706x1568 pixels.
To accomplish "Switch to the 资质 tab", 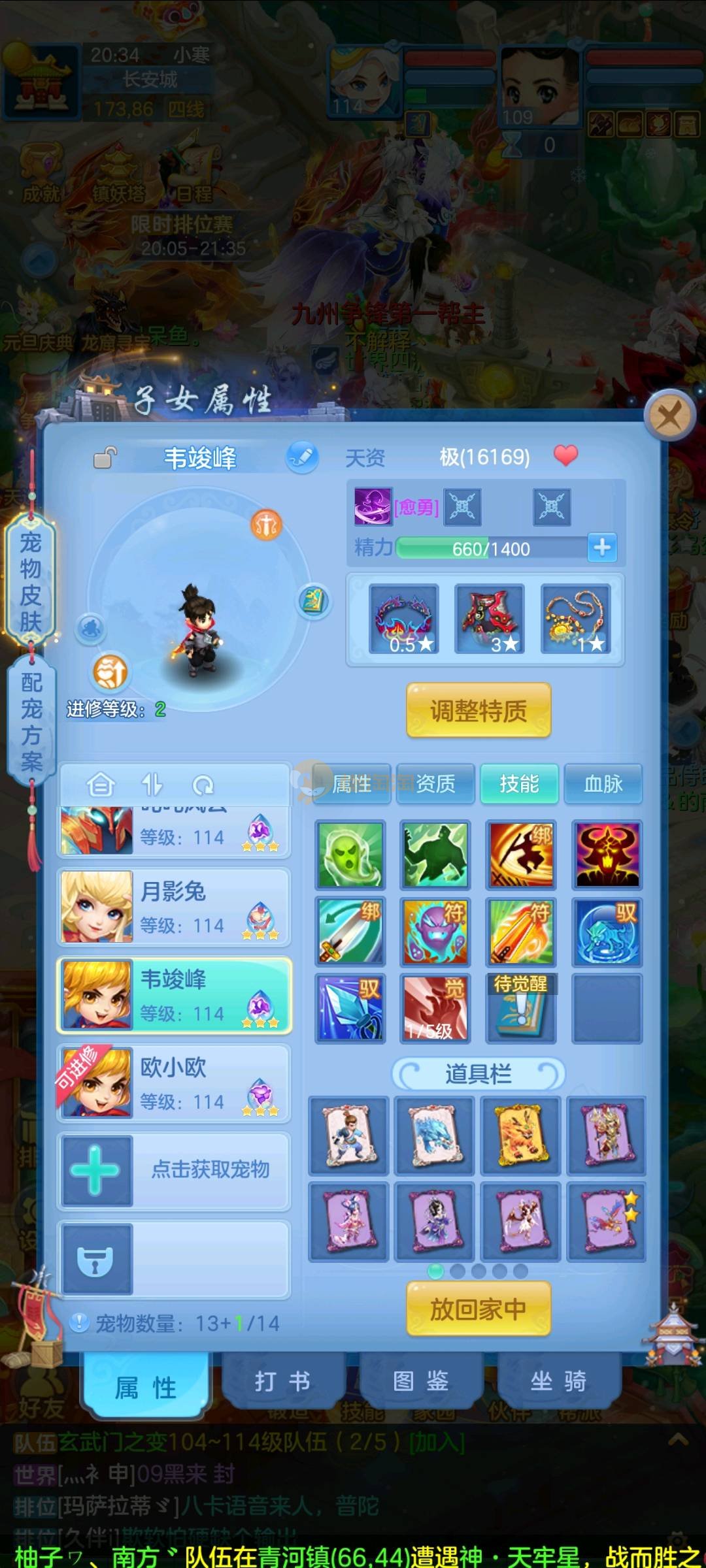I will tap(436, 783).
